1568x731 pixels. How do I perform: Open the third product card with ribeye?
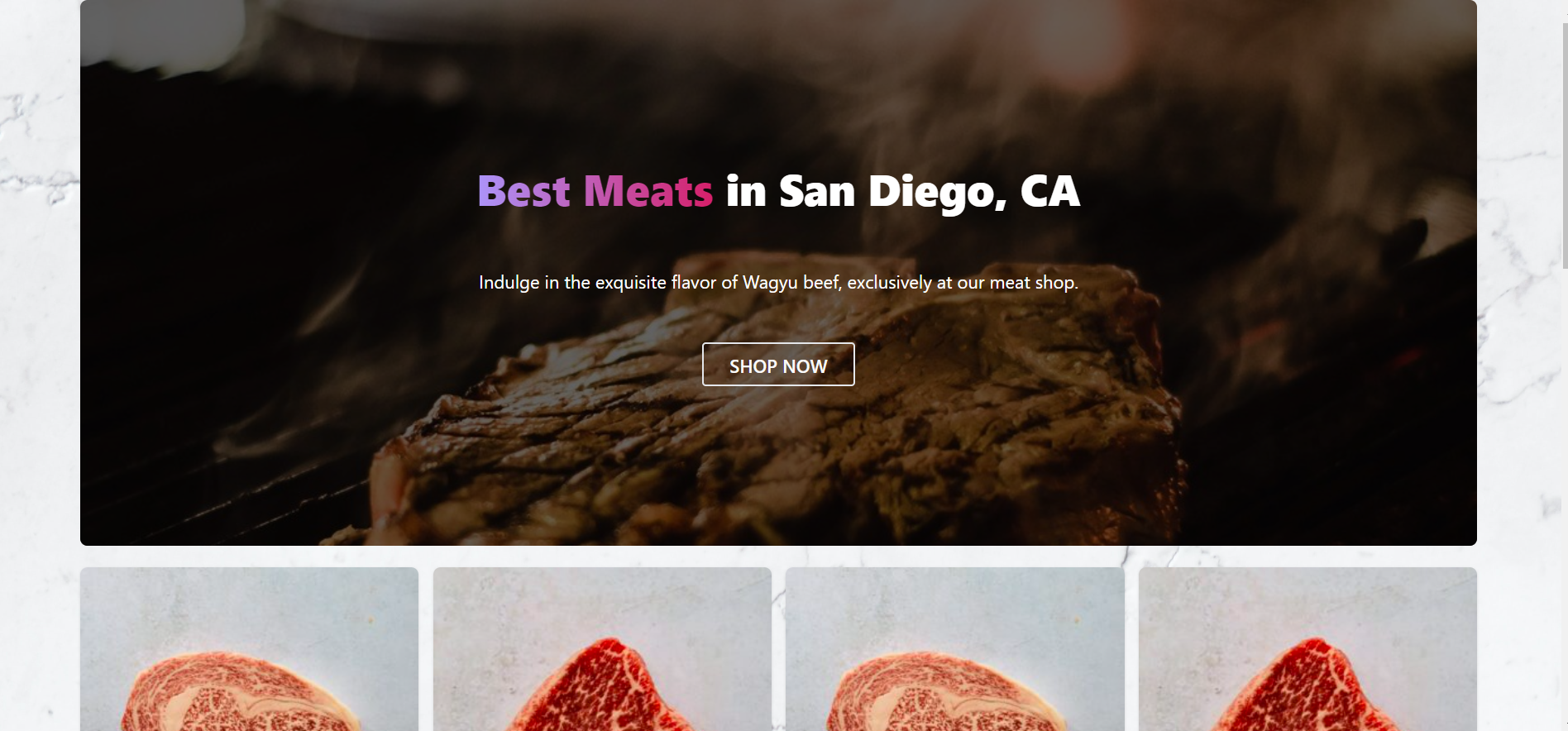(x=954, y=649)
